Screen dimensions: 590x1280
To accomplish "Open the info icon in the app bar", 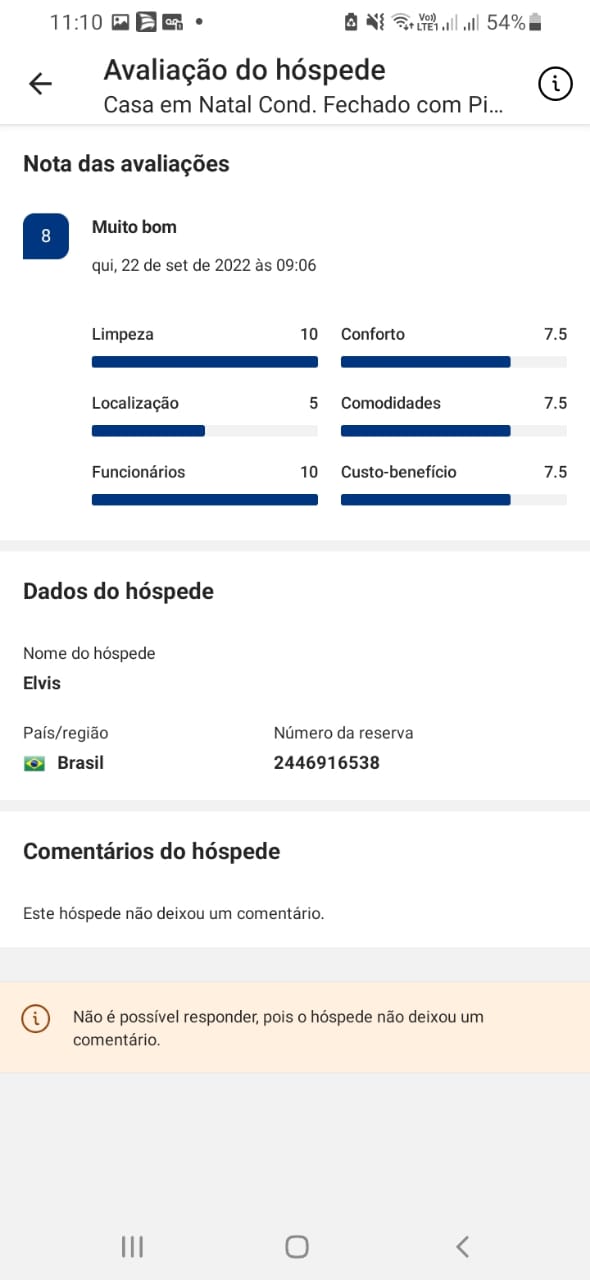I will coord(554,85).
